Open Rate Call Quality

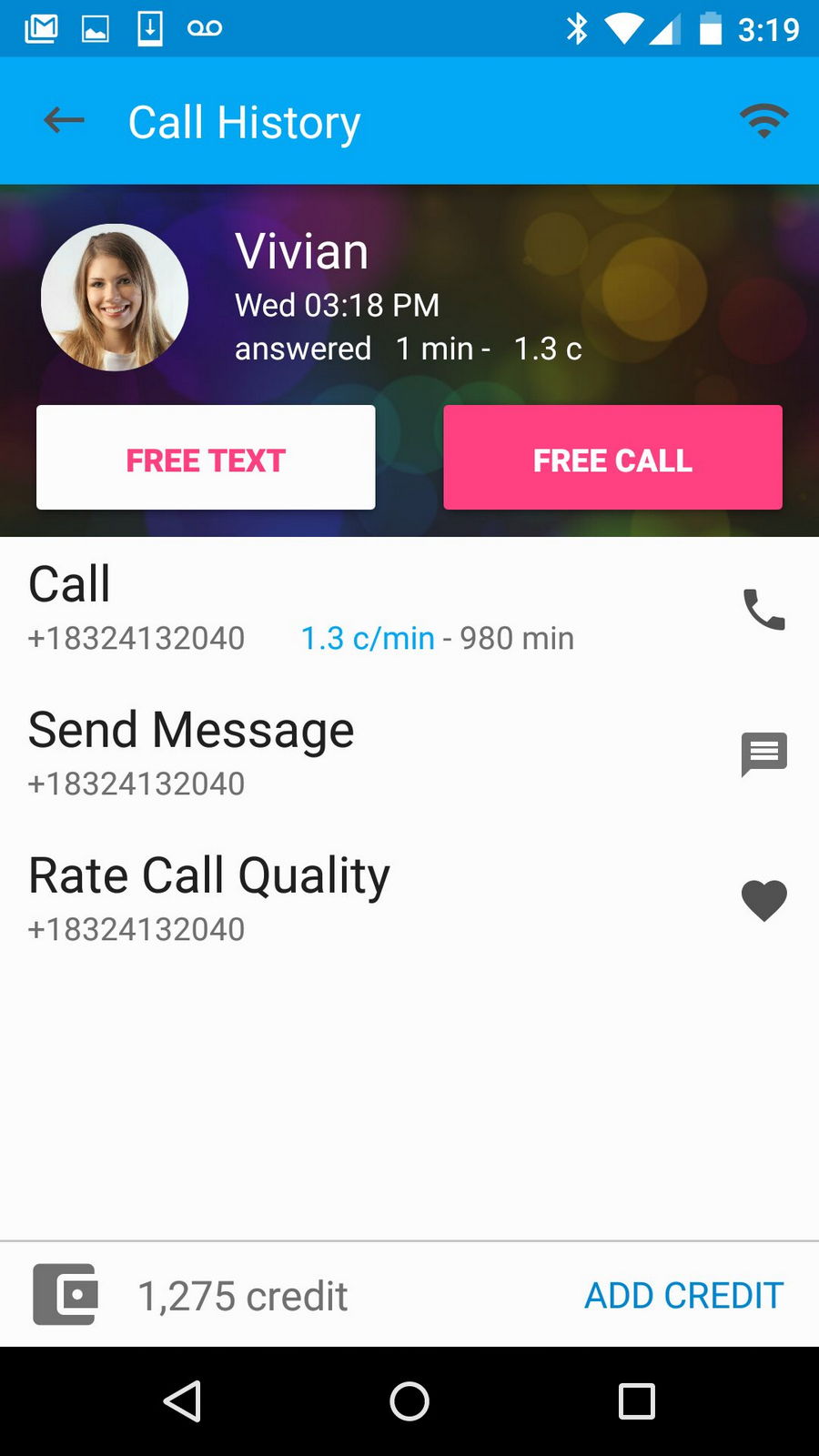tap(763, 900)
